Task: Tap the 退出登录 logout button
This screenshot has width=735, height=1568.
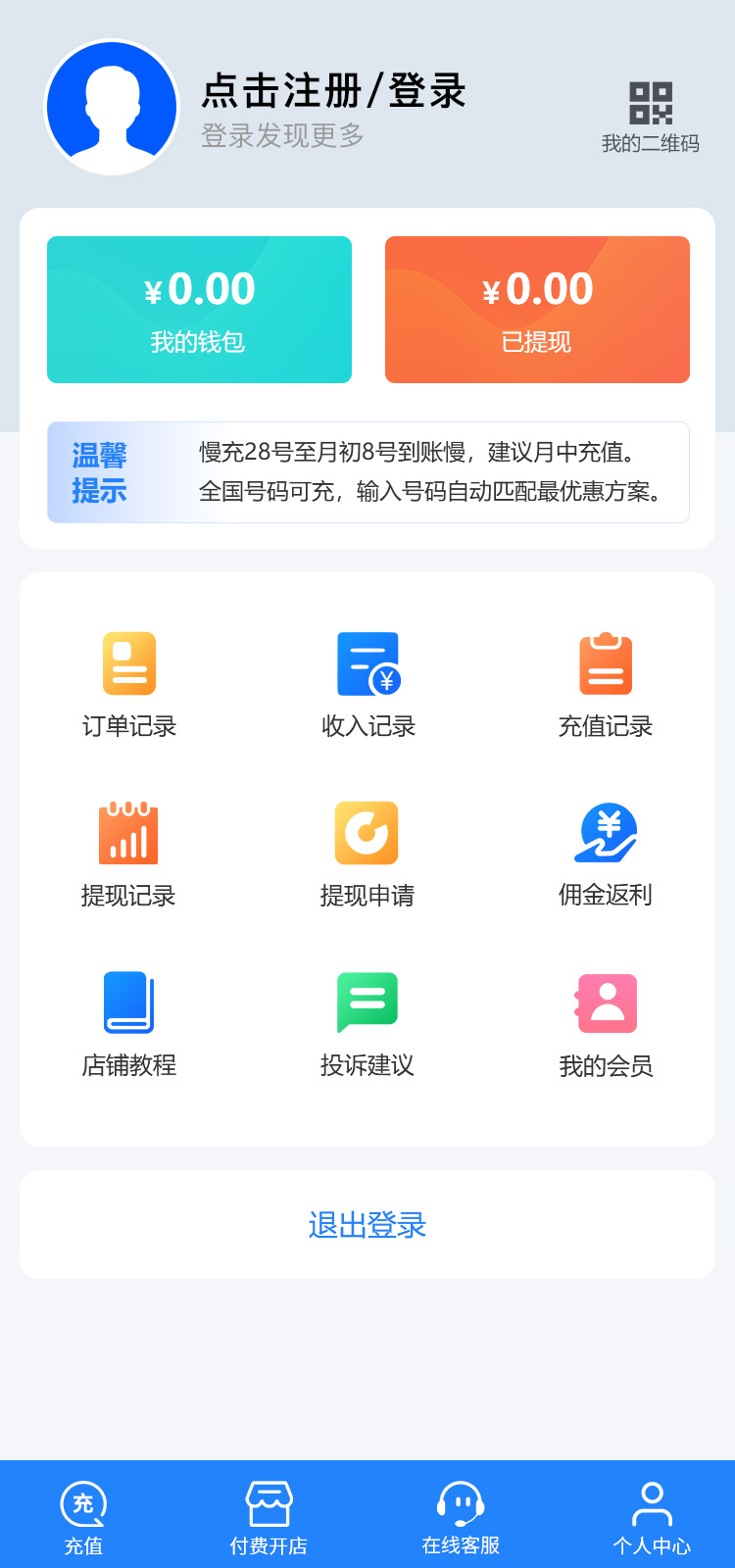Action: click(x=367, y=1225)
